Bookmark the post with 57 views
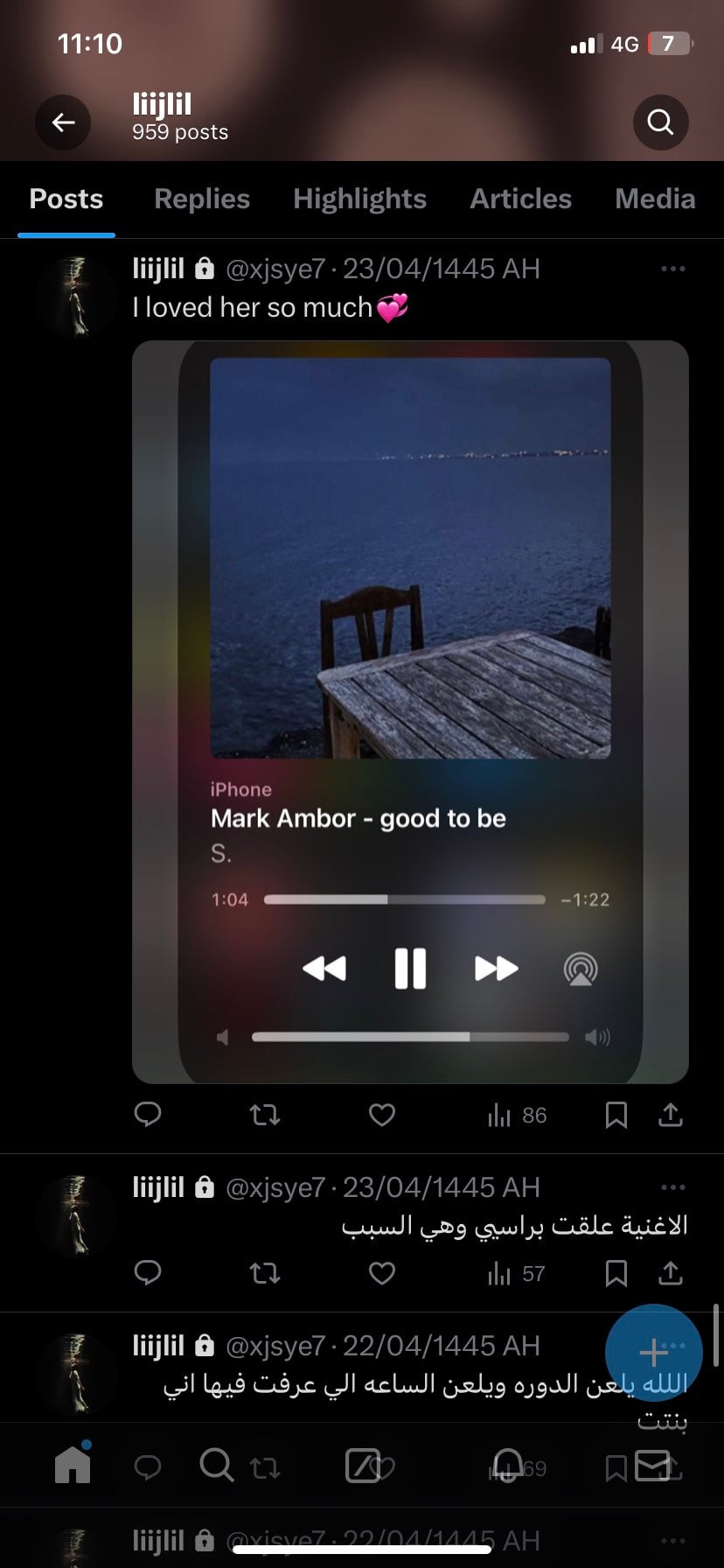Screen dimensions: 724x1568 click(616, 1272)
